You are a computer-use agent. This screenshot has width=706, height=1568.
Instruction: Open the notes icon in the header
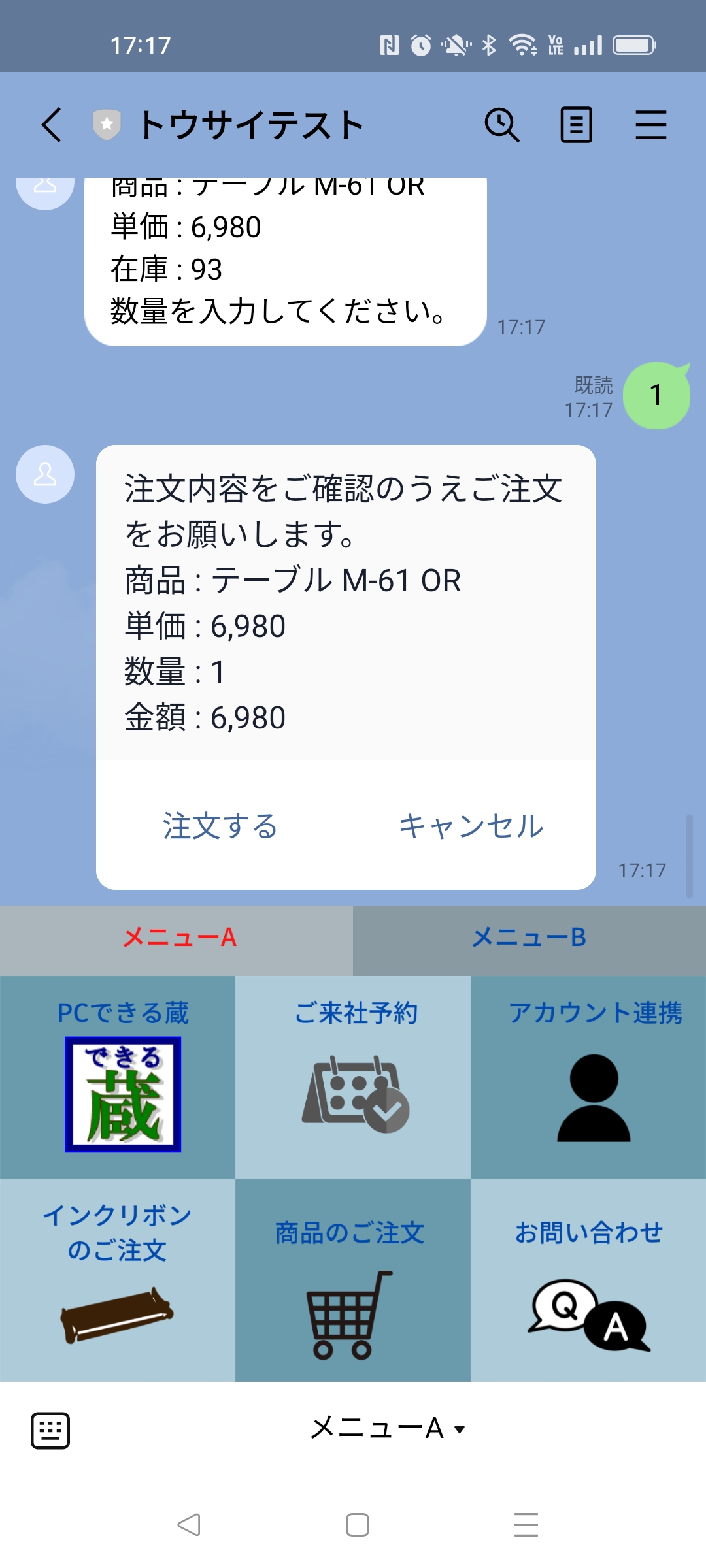(x=577, y=125)
